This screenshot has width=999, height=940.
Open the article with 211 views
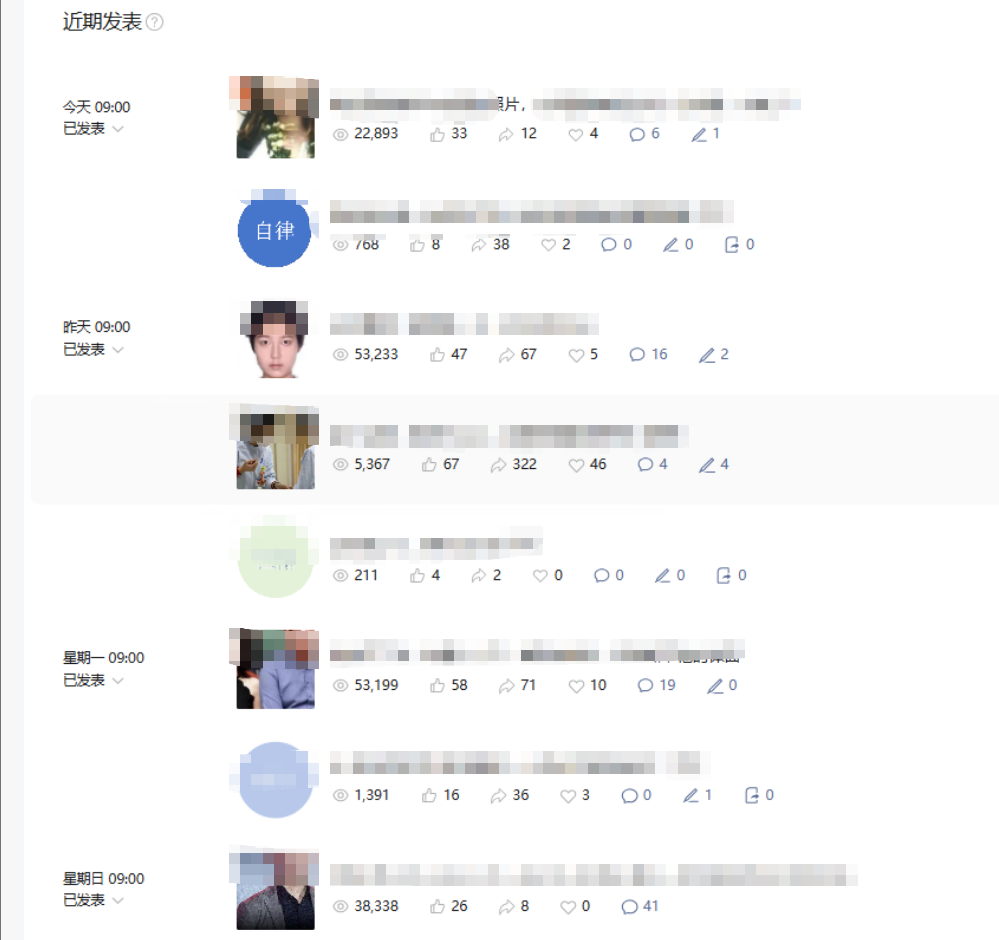436,545
